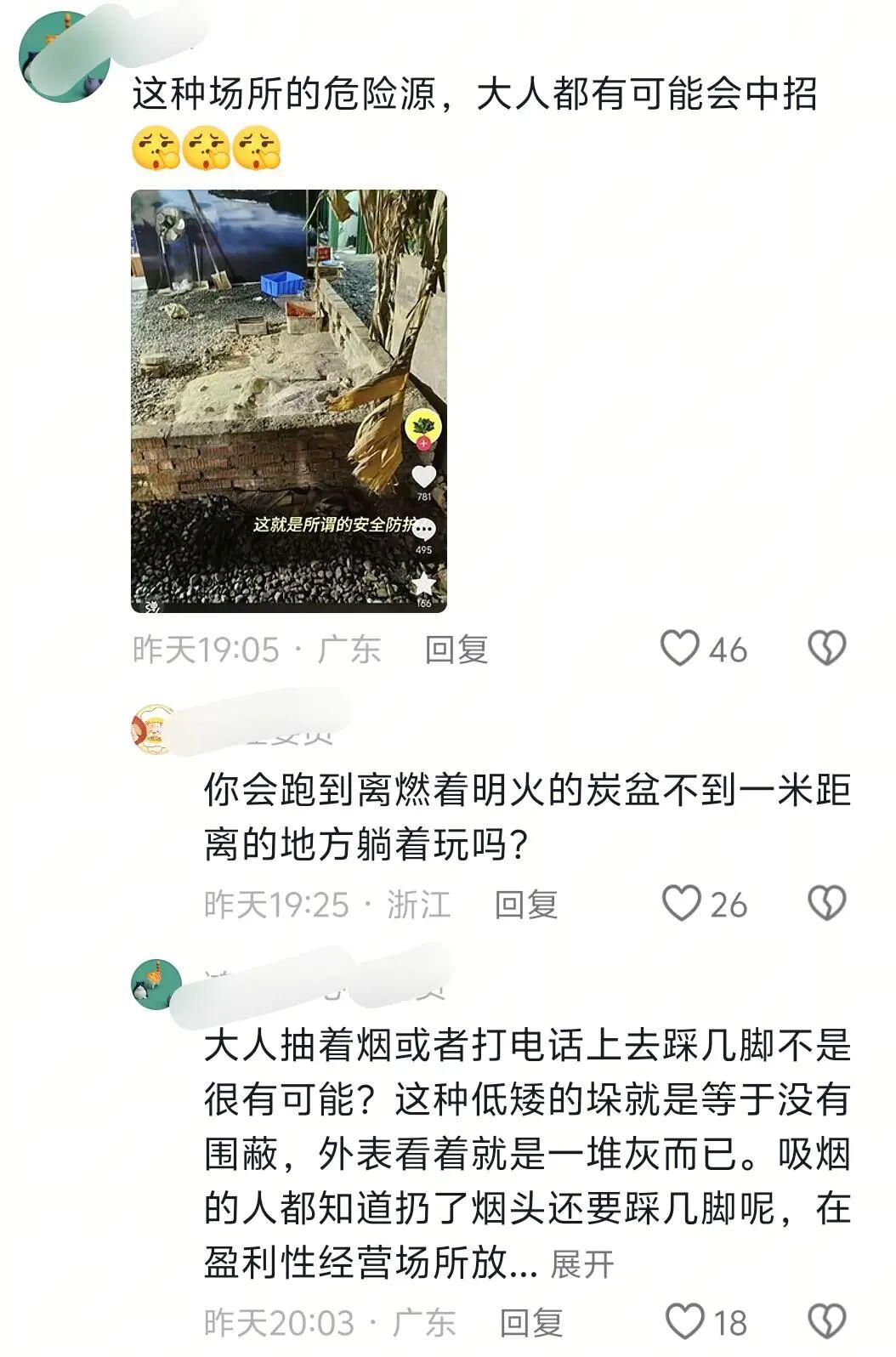The width and height of the screenshot is (896, 1357).
Task: Like the comment with 26 likes
Action: coord(682,904)
